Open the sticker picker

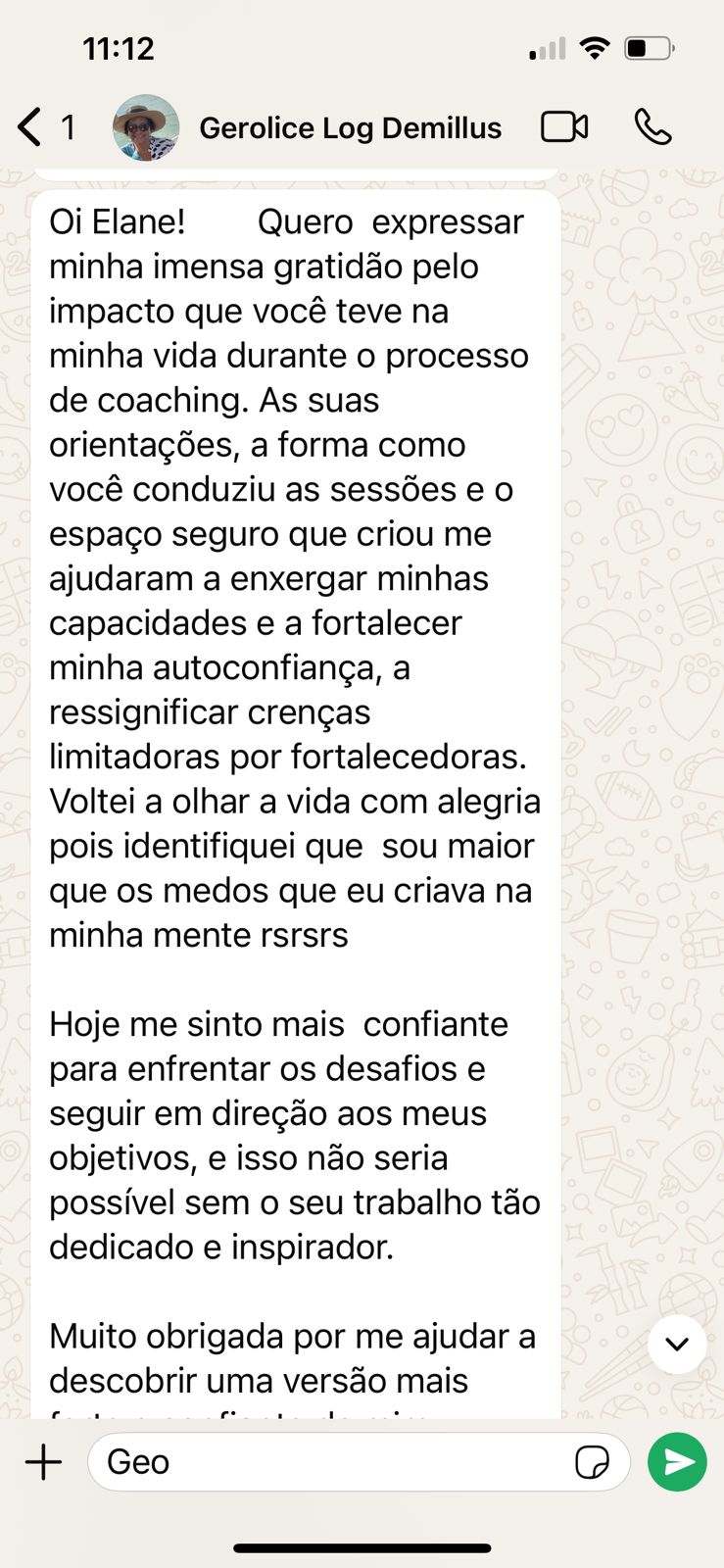[x=592, y=1462]
